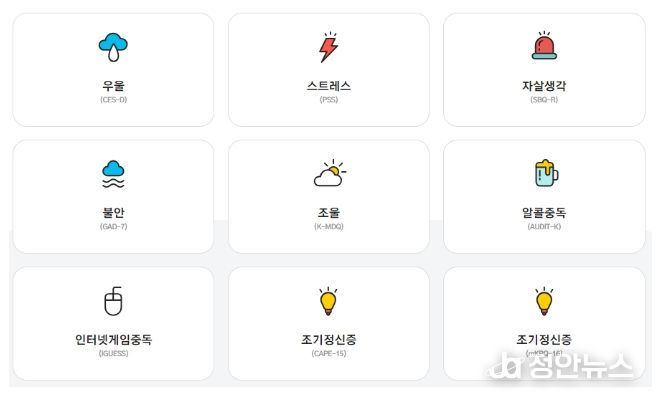660x402 pixels.
Task: Open the 알콜중독 (AUDIT-K) card
Action: tap(544, 196)
